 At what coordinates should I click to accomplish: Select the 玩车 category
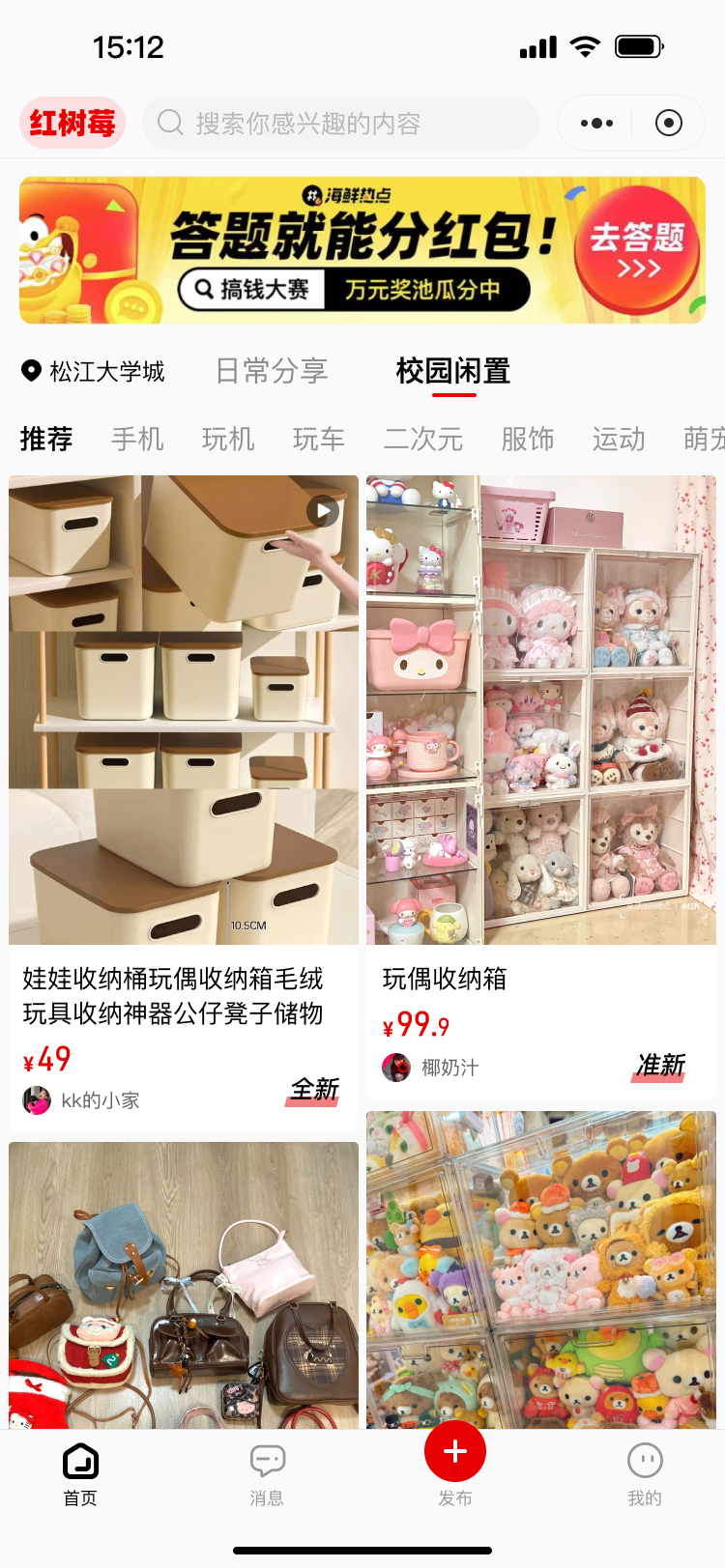coord(319,440)
